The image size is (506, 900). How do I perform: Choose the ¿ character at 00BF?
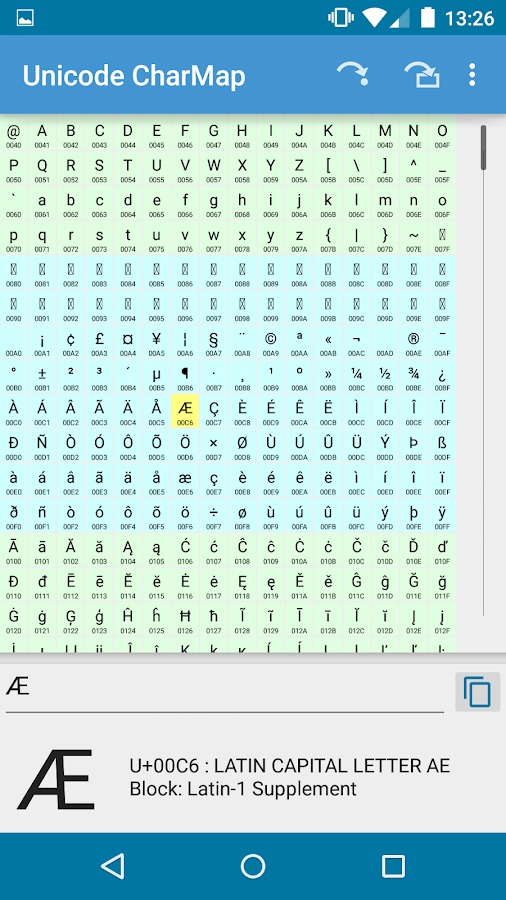click(x=442, y=377)
